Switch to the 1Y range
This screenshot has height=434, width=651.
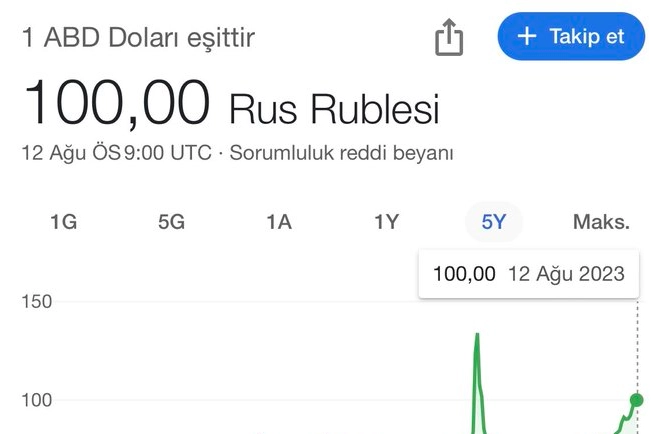click(x=386, y=222)
